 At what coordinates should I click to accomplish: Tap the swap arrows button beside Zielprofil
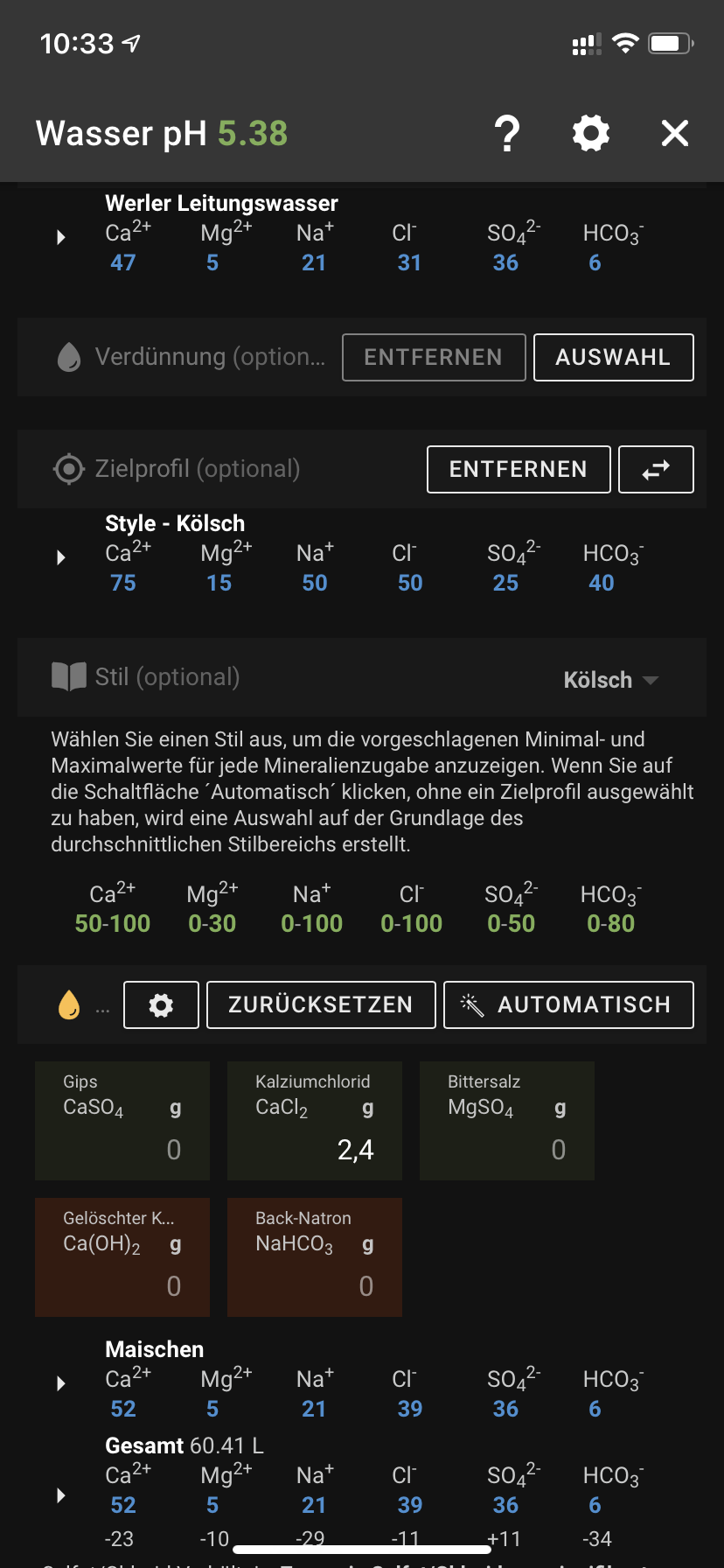pos(656,469)
